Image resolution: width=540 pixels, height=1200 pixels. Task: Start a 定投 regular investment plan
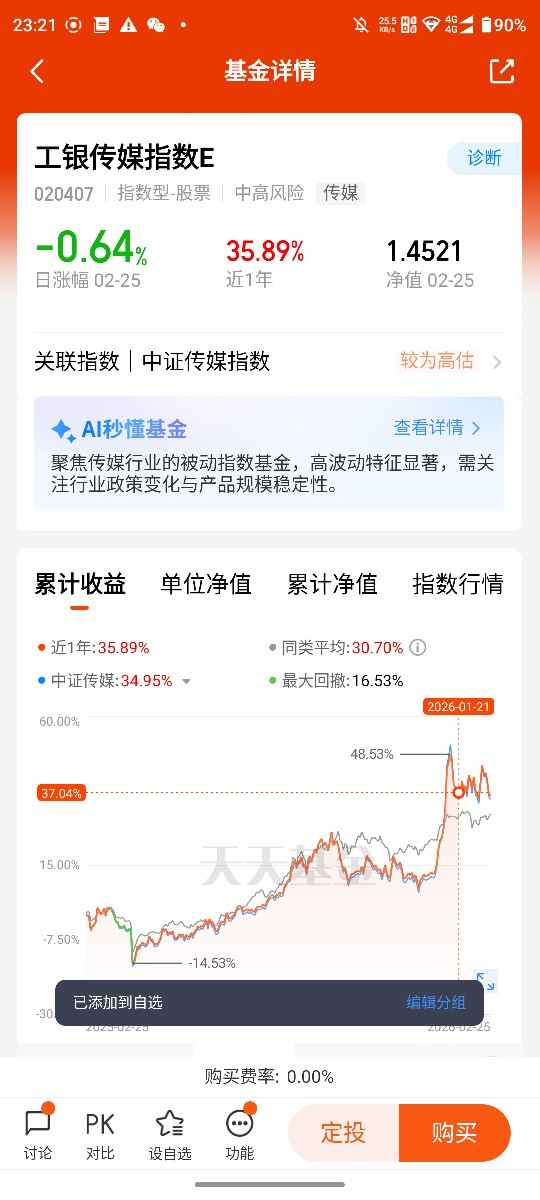[343, 1133]
